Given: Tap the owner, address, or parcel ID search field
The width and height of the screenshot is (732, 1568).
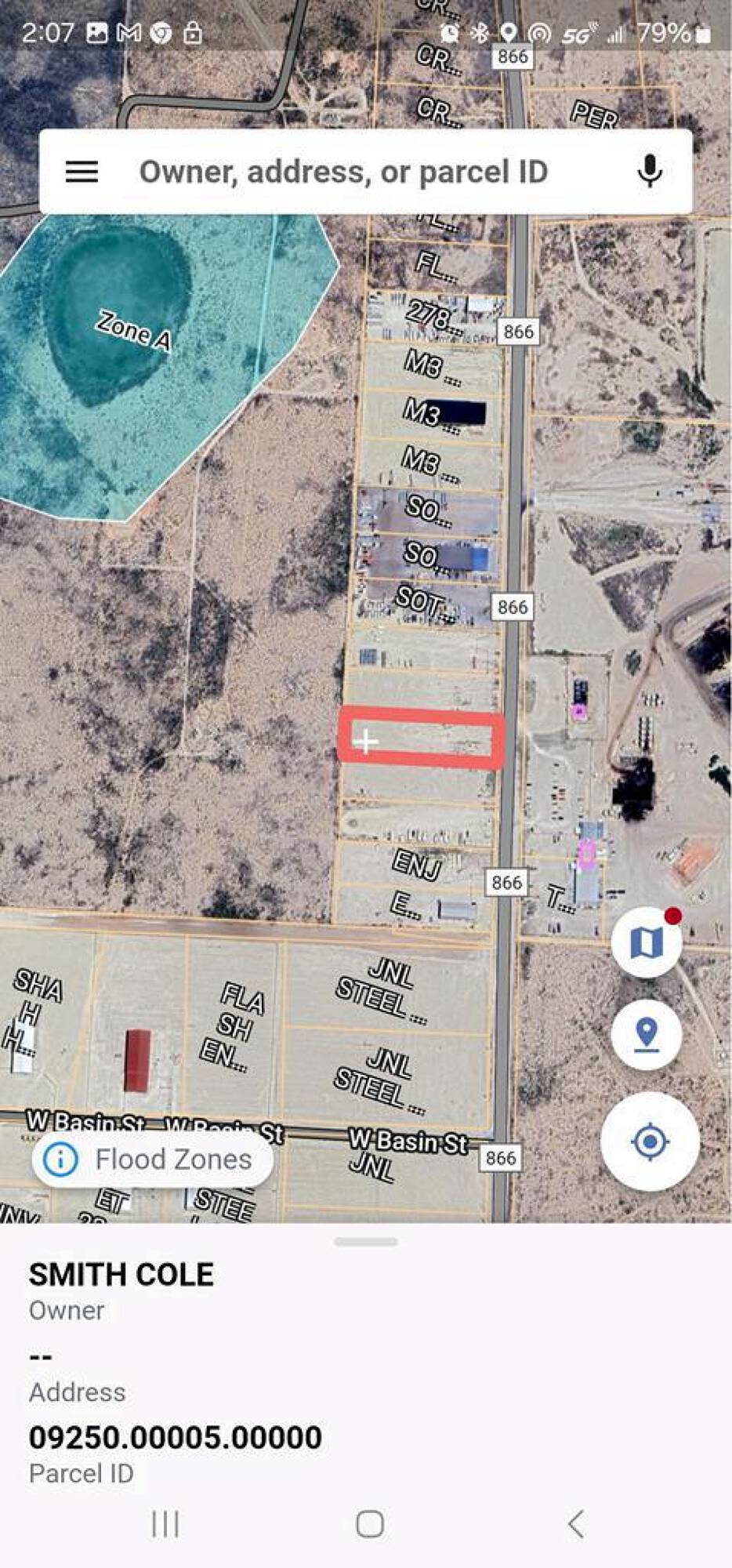Looking at the screenshot, I should (343, 172).
